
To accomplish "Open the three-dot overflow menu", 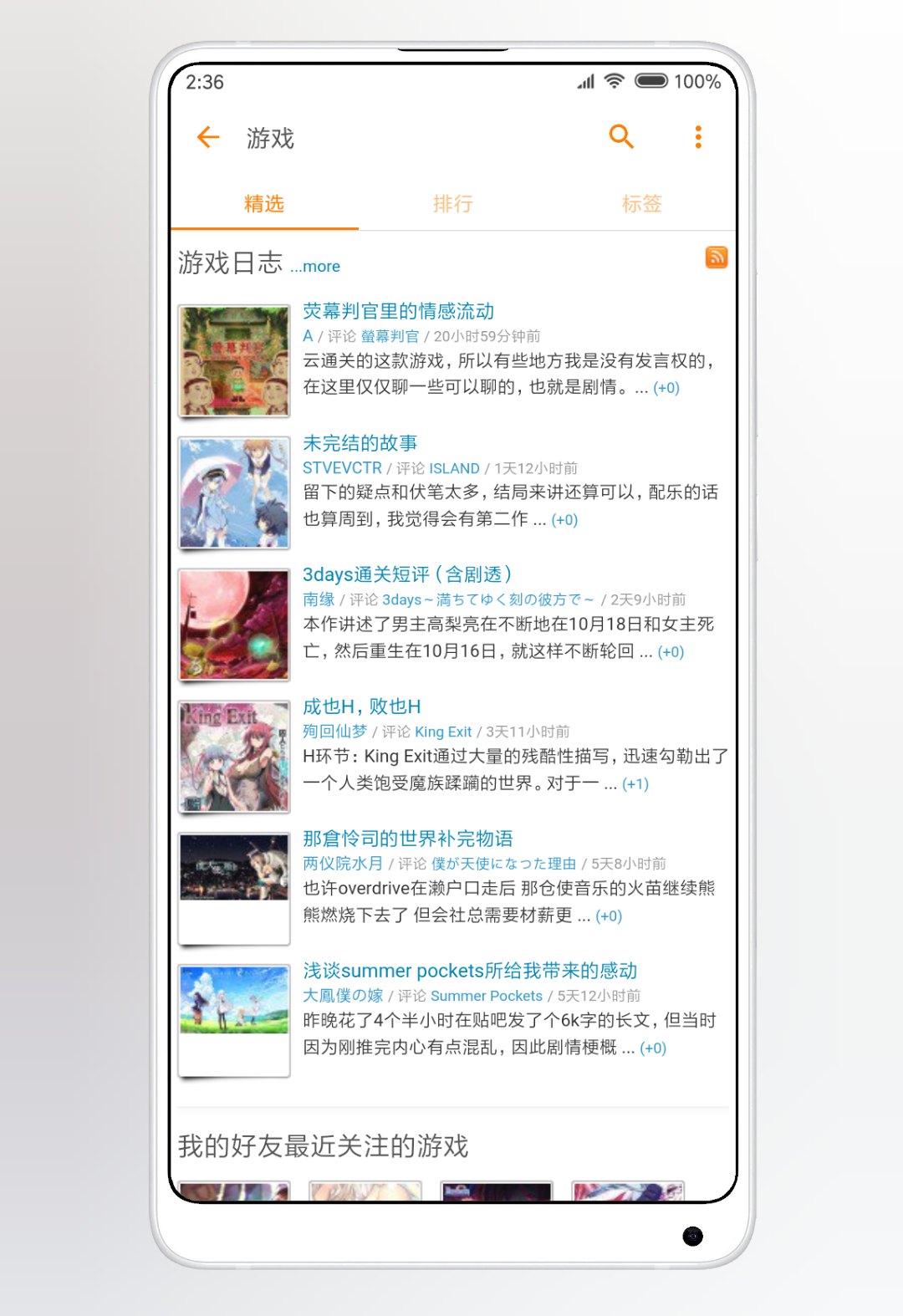I will pos(698,137).
